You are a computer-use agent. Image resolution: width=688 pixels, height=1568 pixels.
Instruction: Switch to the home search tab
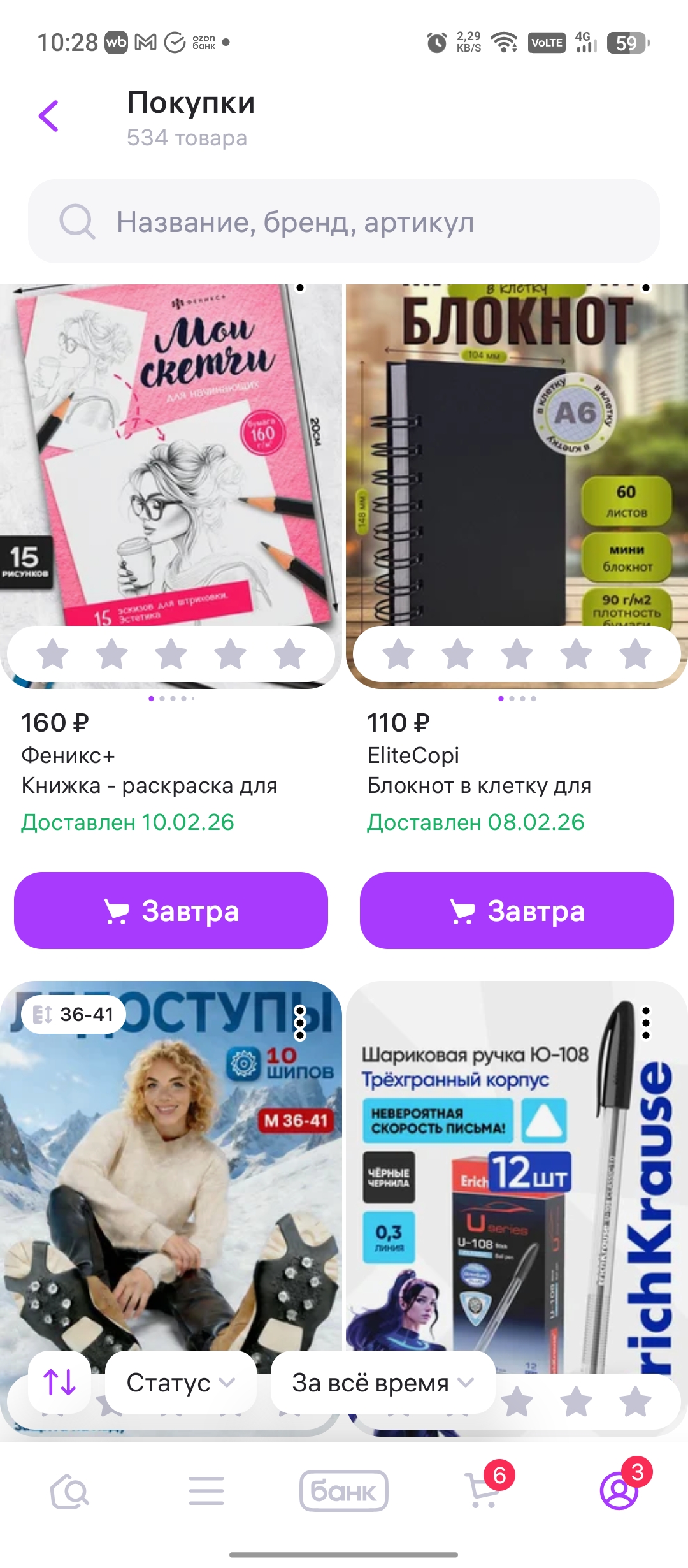[69, 1492]
